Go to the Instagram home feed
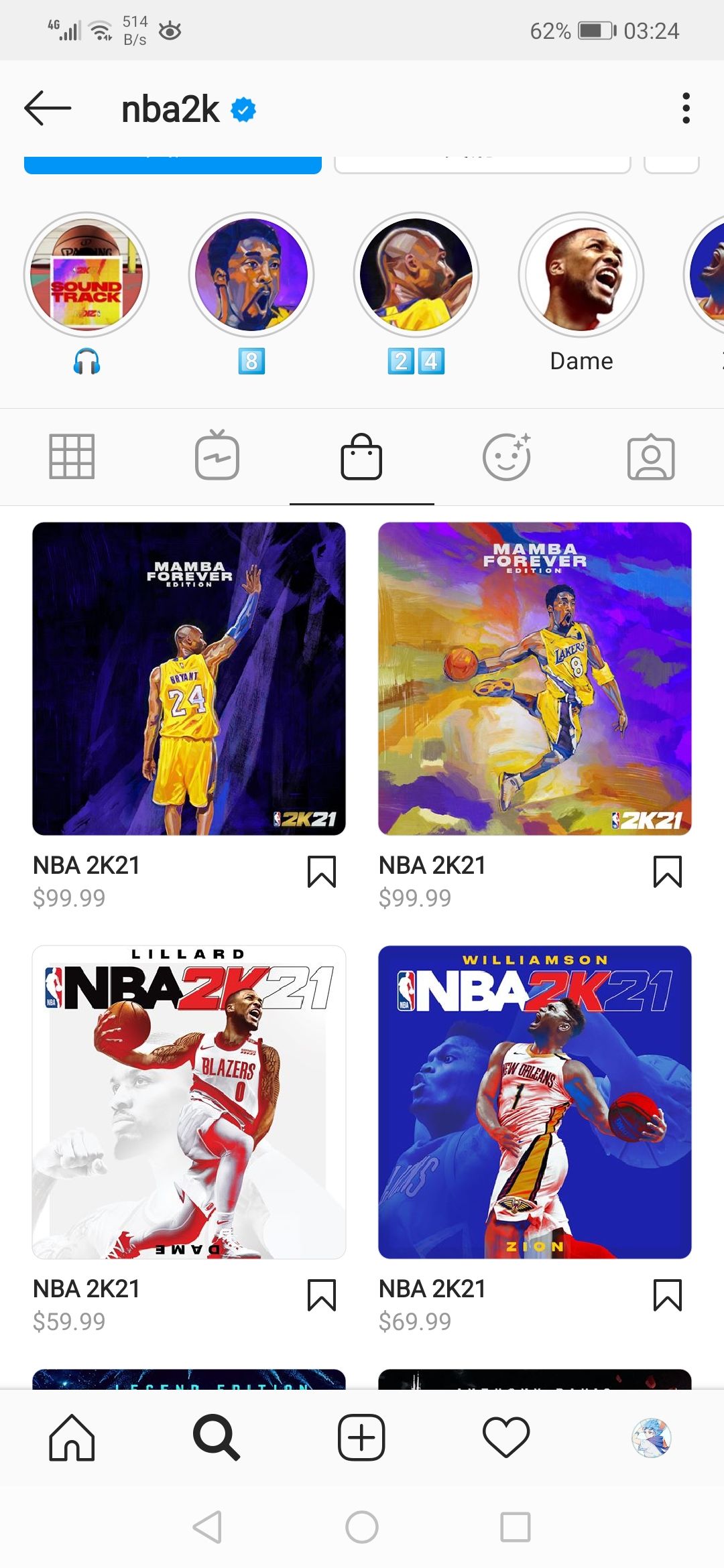 72,1437
